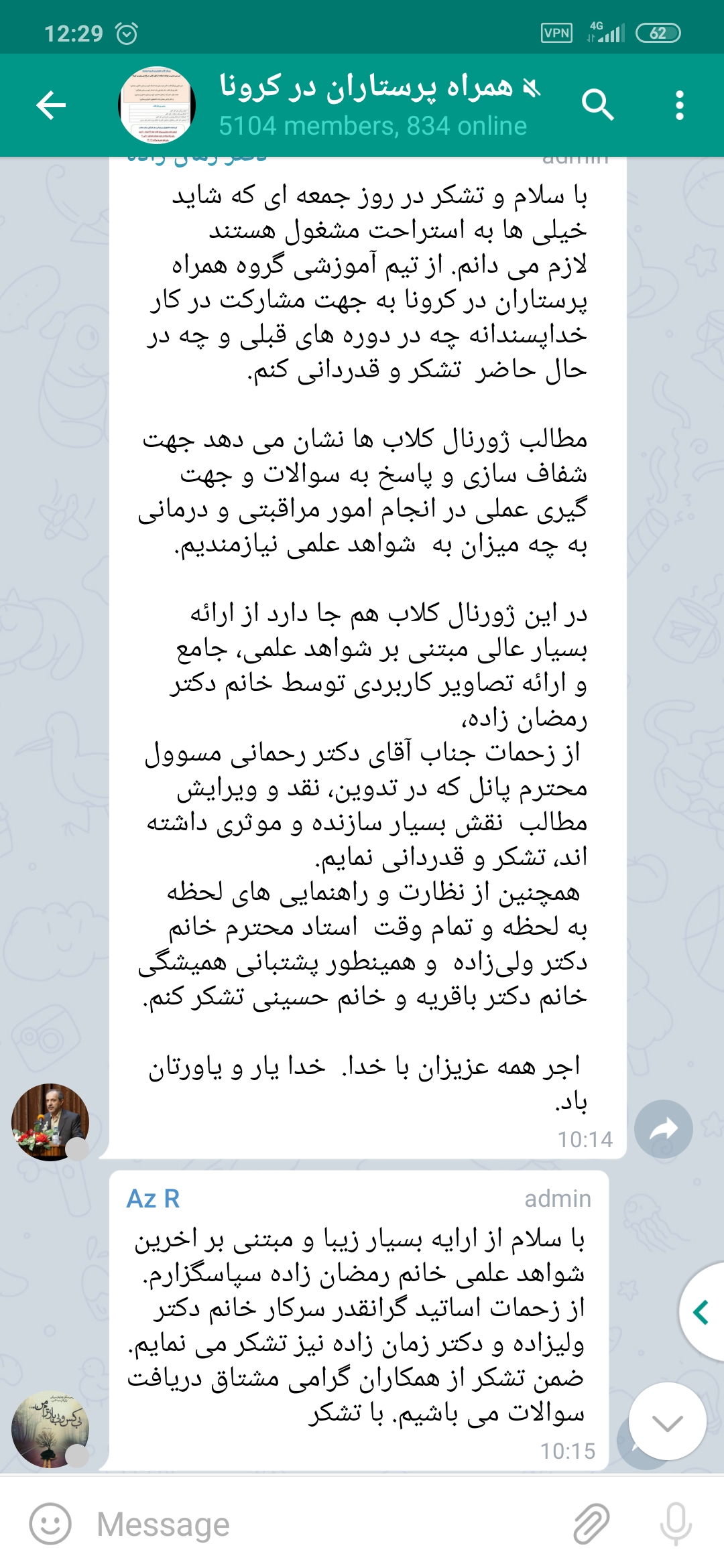Open Az R's avatar picture
This screenshot has height=1568, width=724.
coord(50,1429)
